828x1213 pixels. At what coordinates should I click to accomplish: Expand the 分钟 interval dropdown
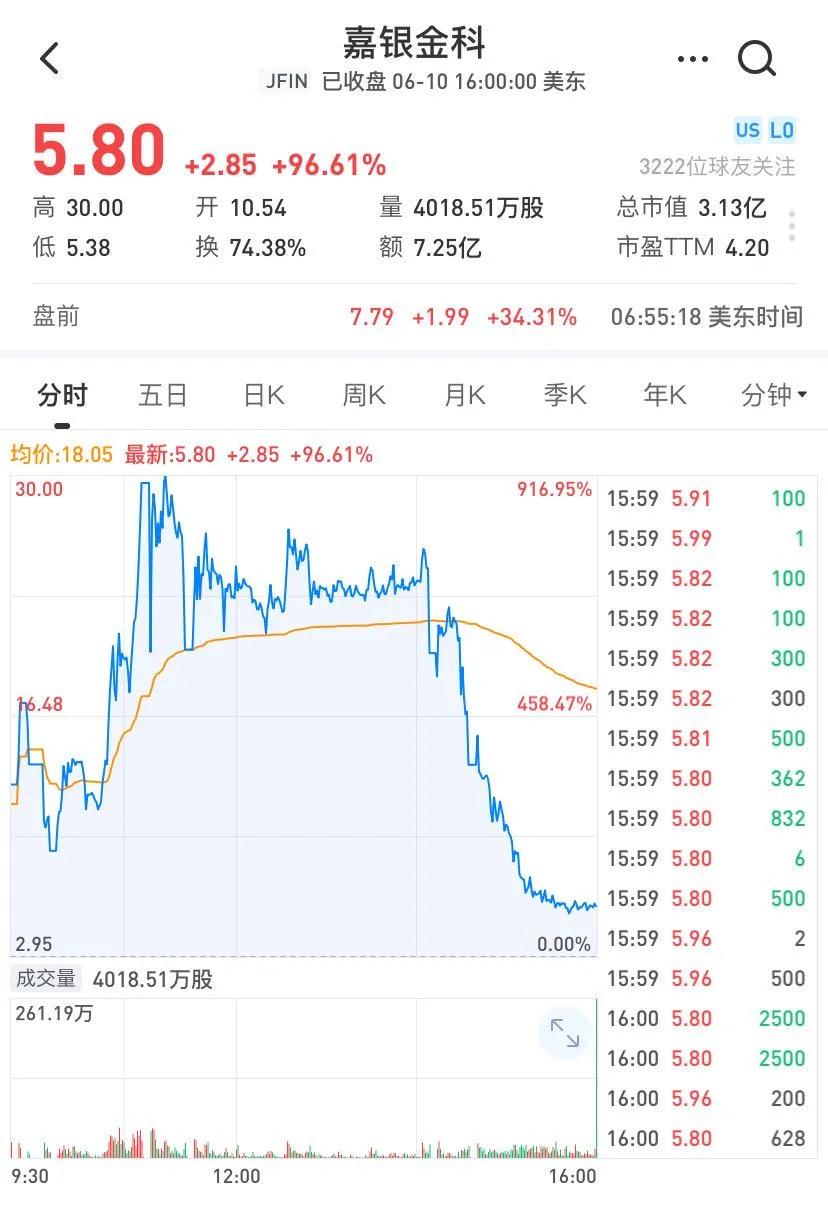tap(773, 395)
